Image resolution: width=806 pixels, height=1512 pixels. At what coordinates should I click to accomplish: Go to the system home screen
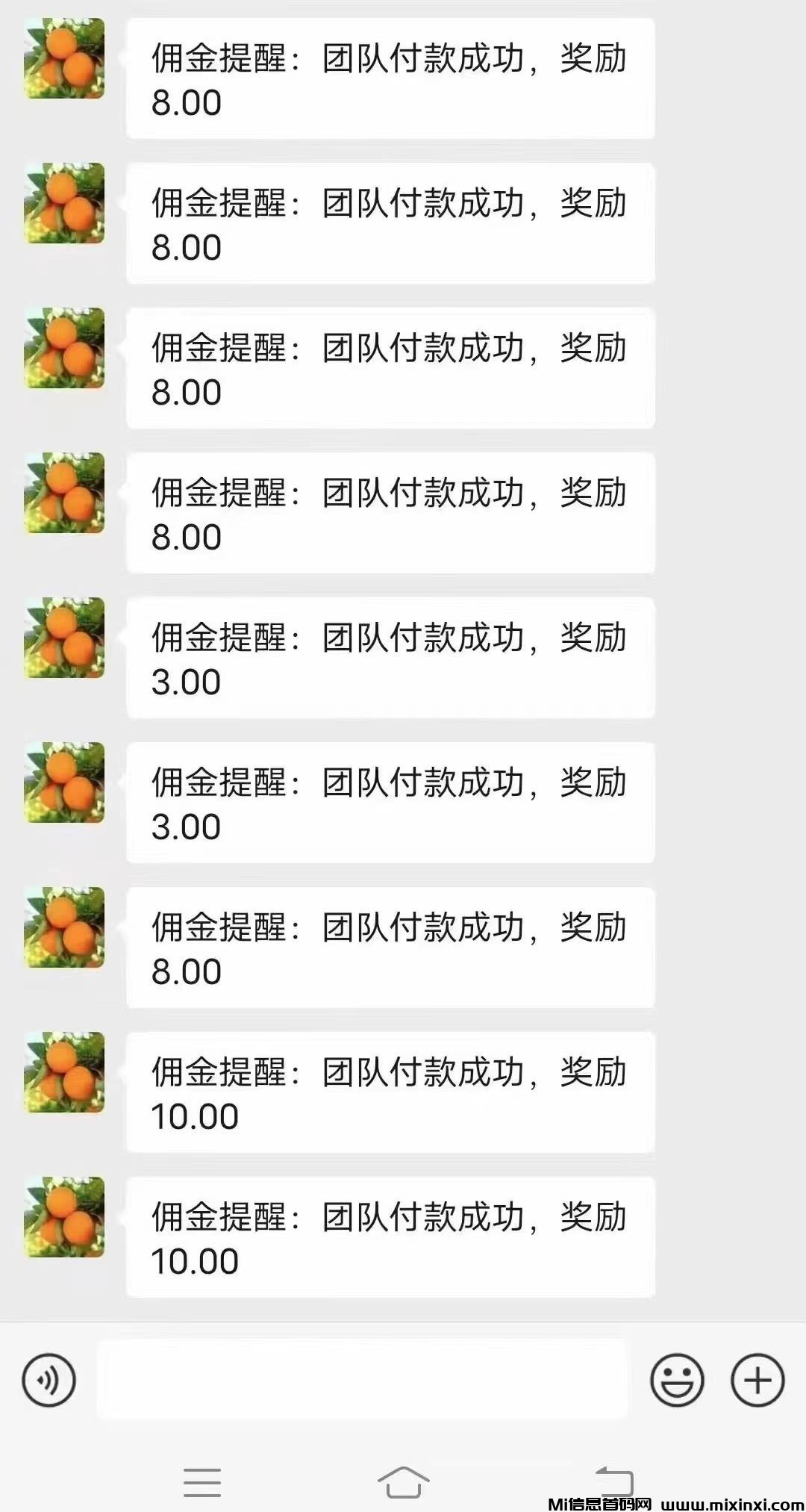coord(403,1481)
